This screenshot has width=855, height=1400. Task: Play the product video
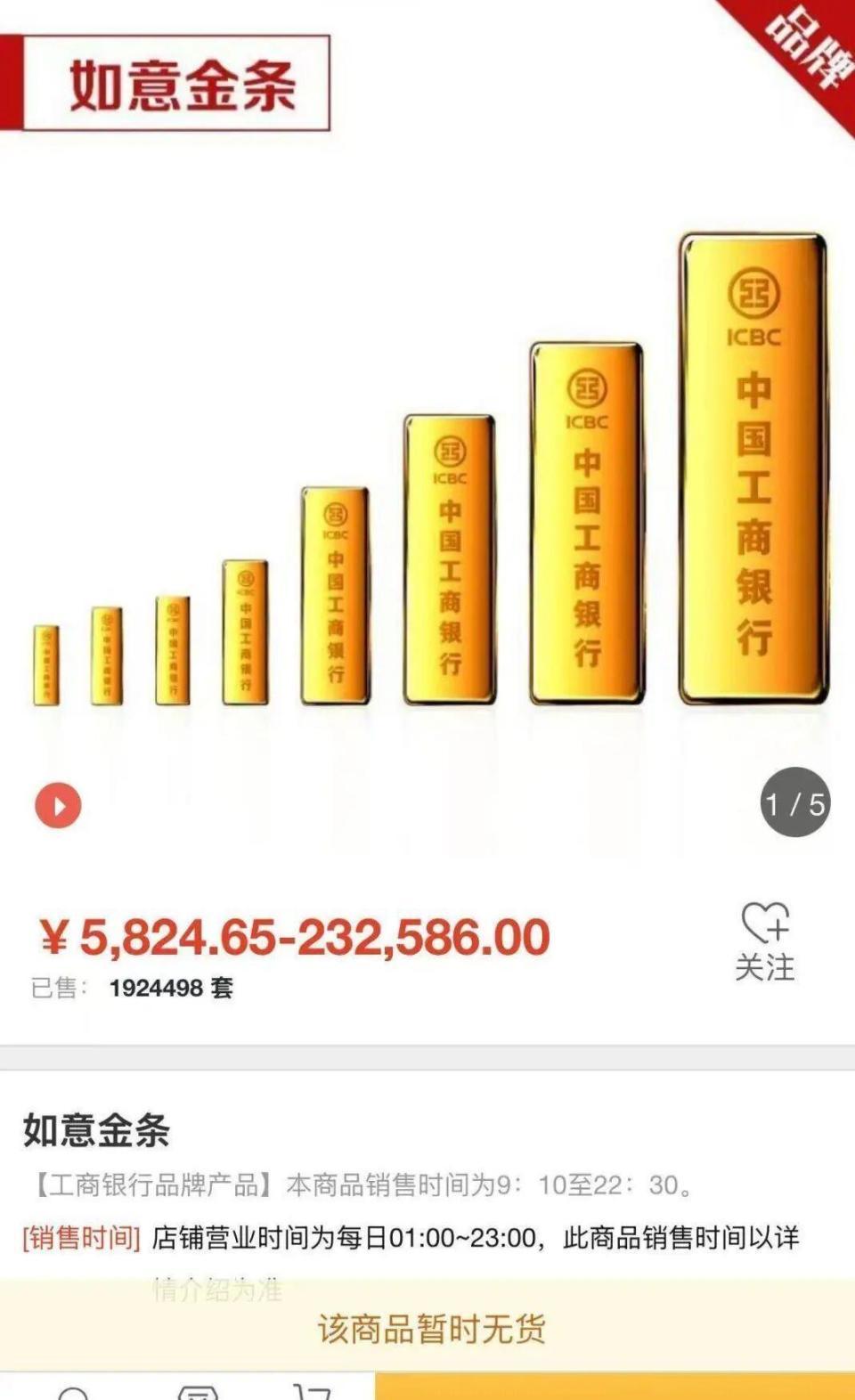pos(58,806)
